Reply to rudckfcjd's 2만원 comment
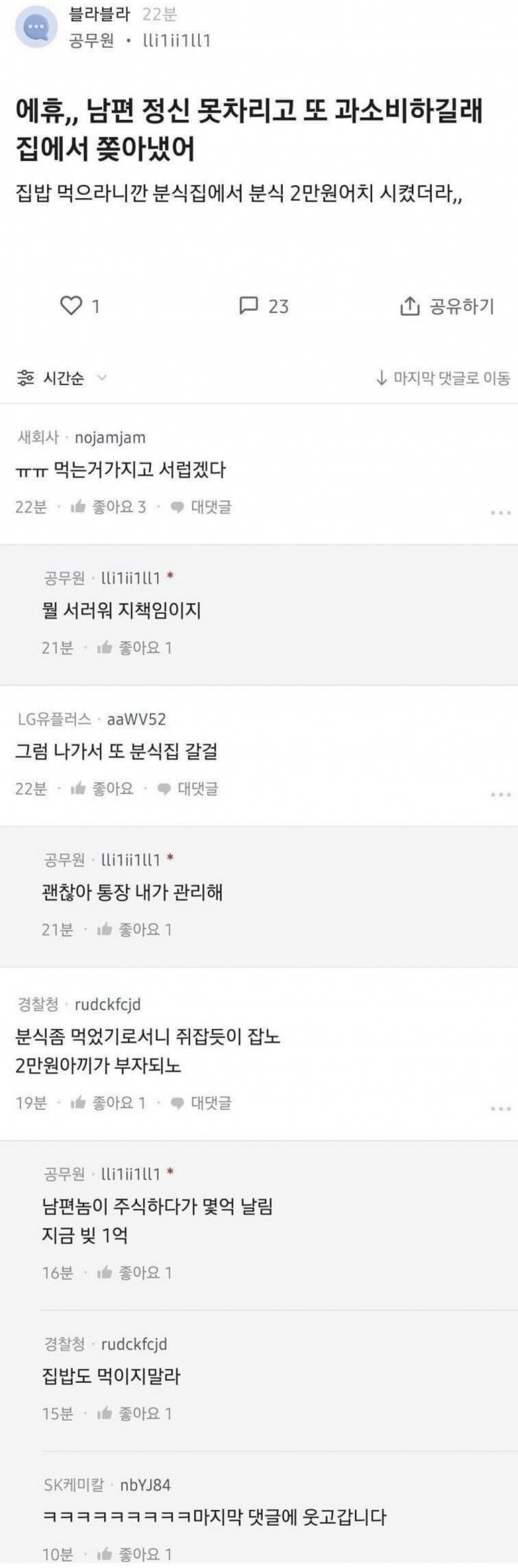The image size is (518, 1568). [x=201, y=1103]
